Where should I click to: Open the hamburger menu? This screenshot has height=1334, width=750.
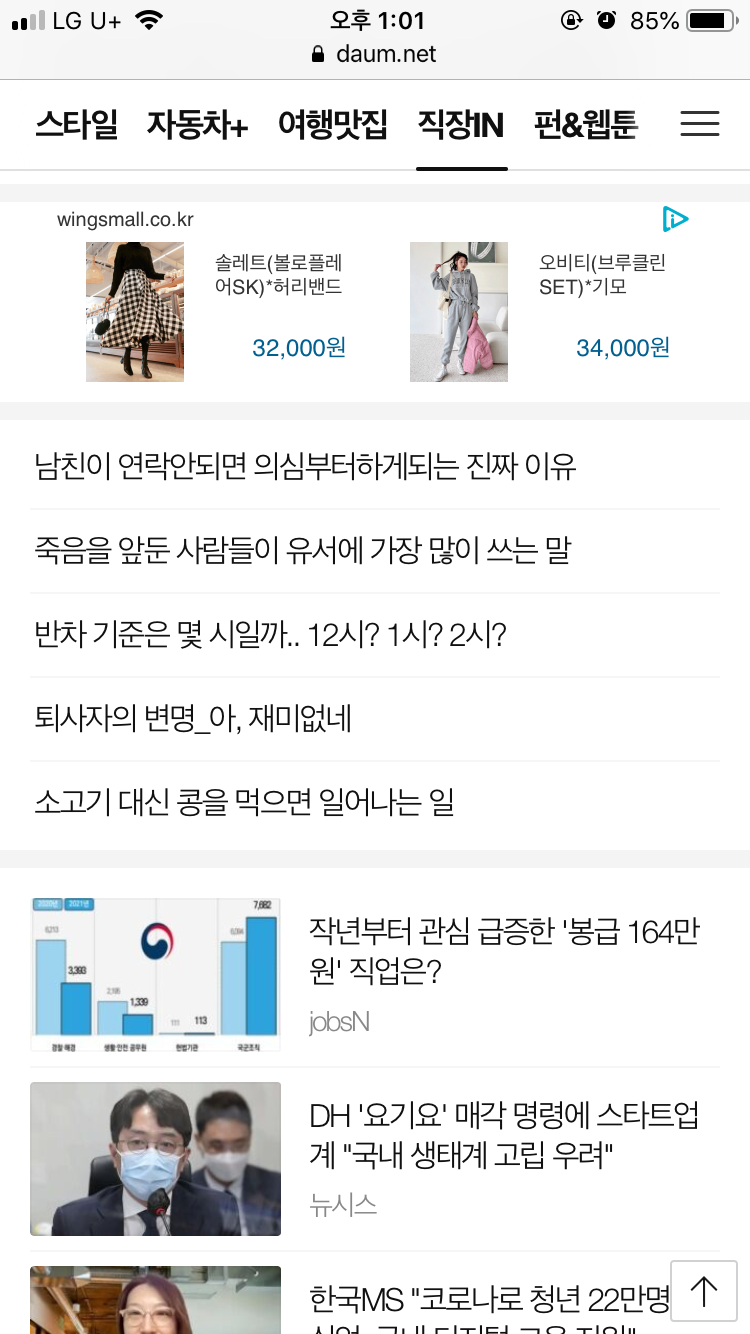point(700,124)
